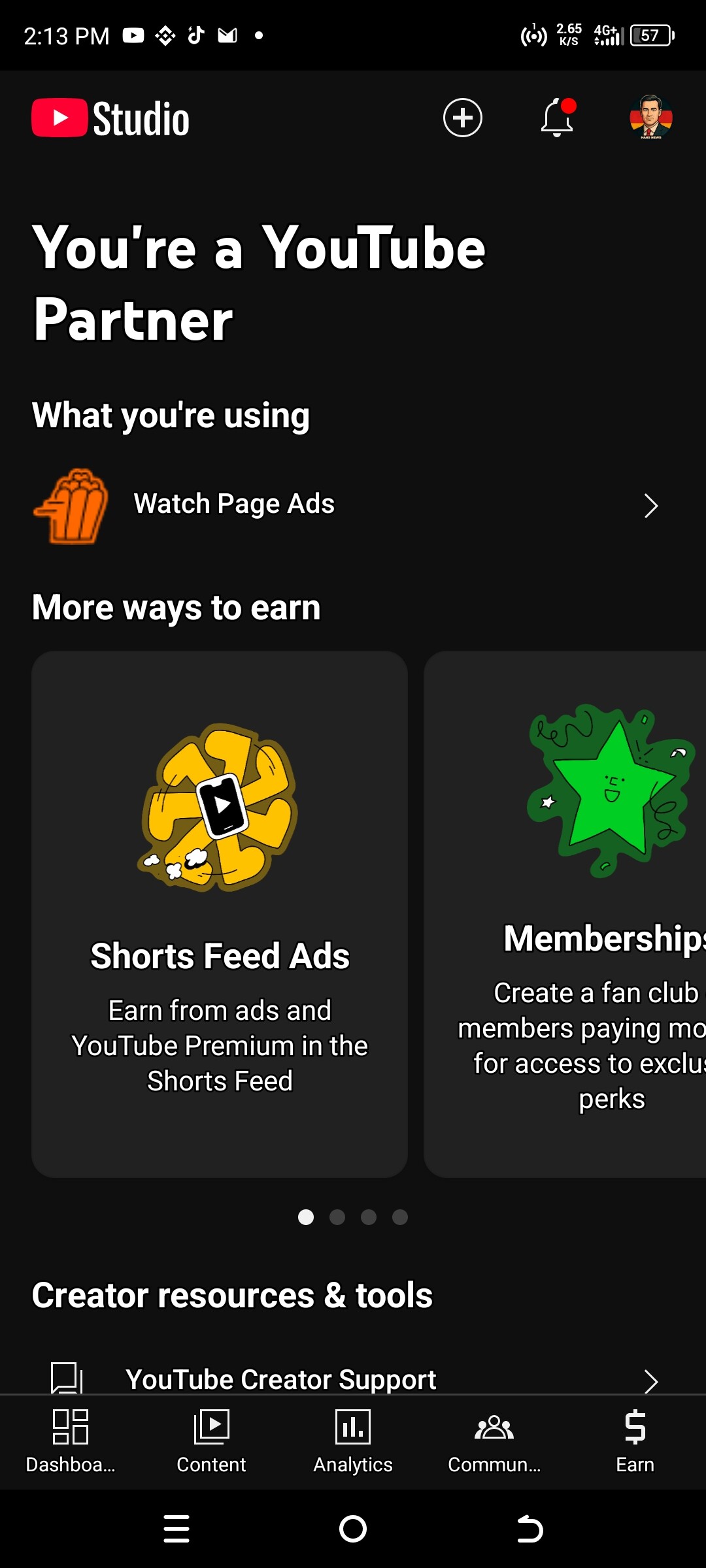This screenshot has height=1568, width=706.
Task: Tap the system back button
Action: (529, 1529)
